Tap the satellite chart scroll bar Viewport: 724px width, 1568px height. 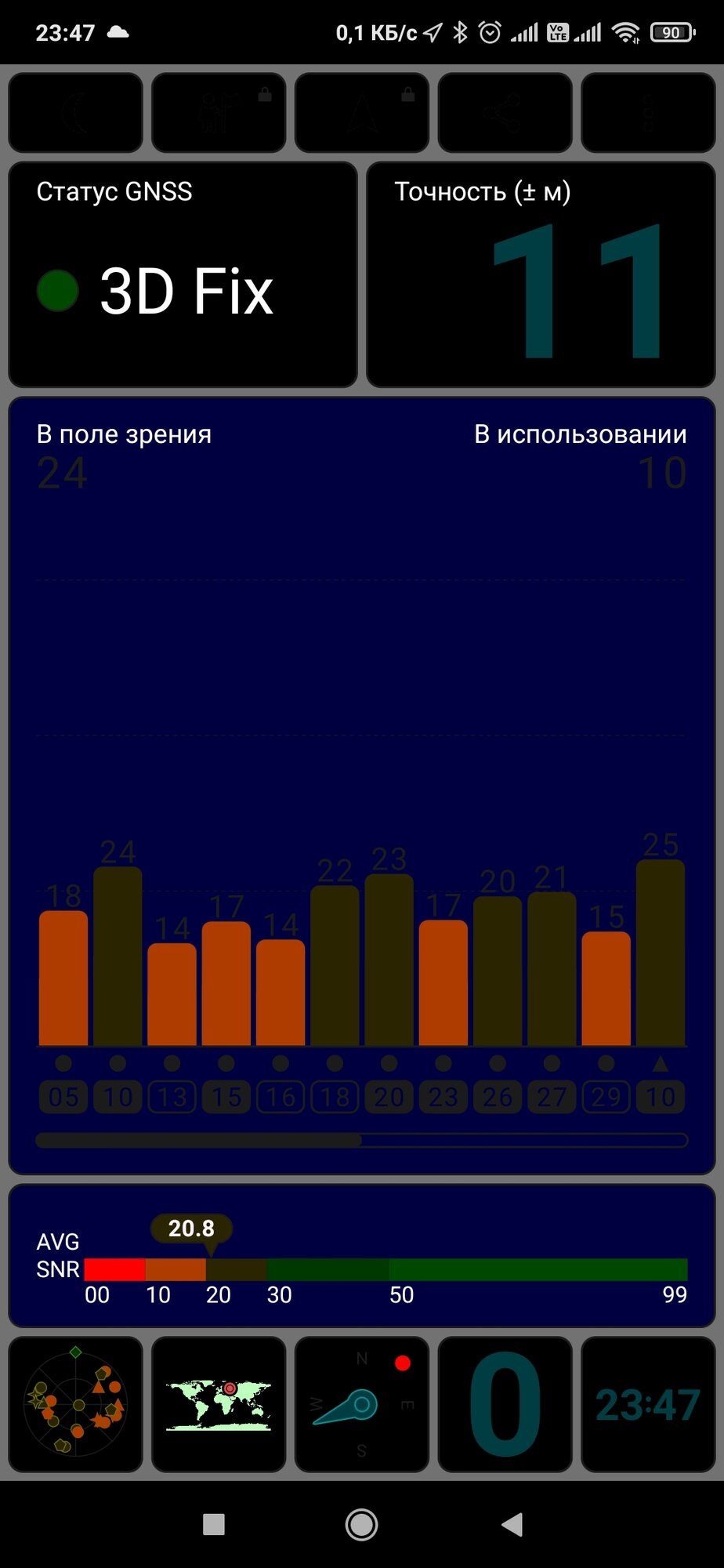(361, 1140)
